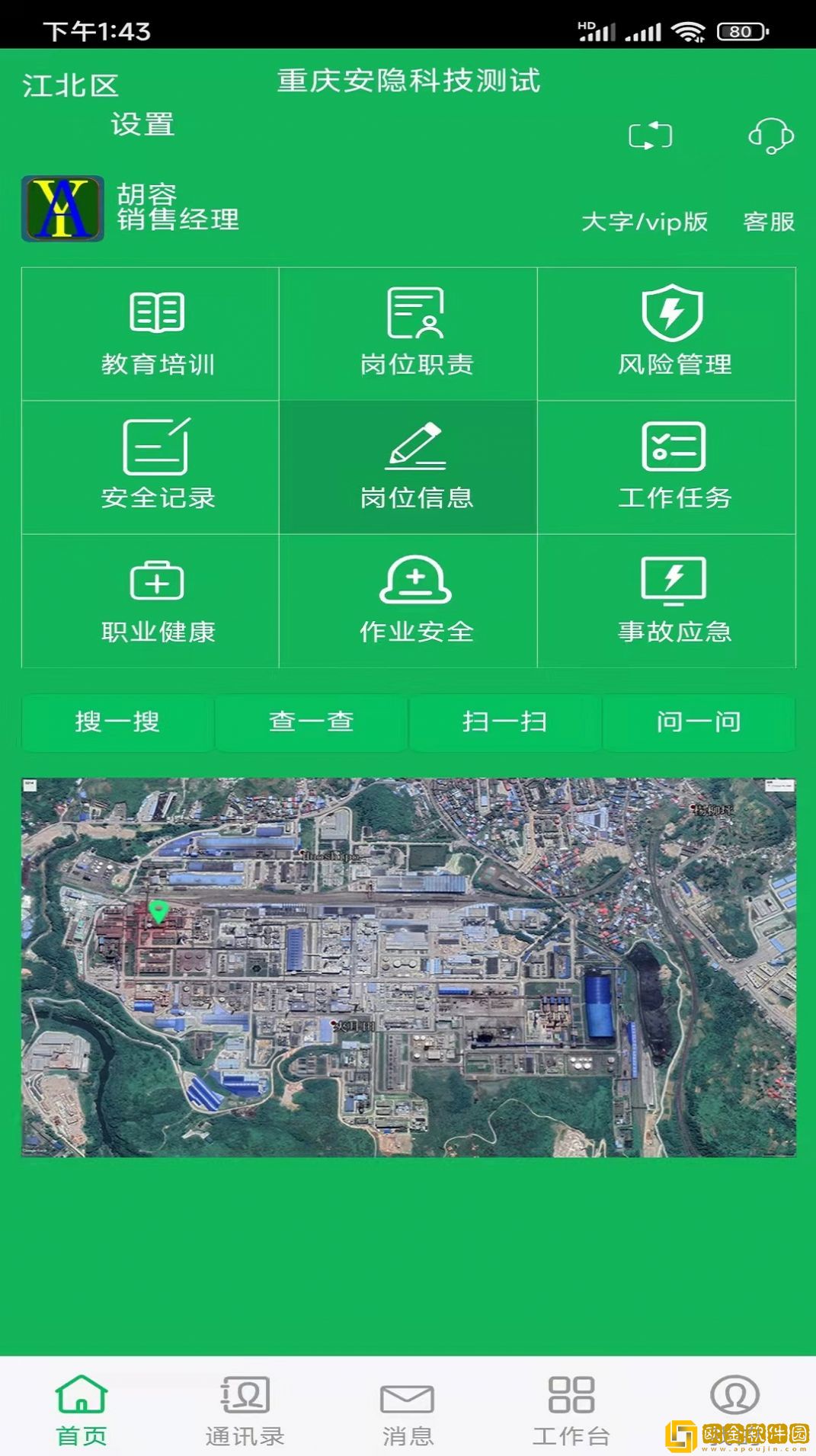Tap 大字/vip版 to switch version
Screen dimensions: 816x1456
[x=644, y=223]
